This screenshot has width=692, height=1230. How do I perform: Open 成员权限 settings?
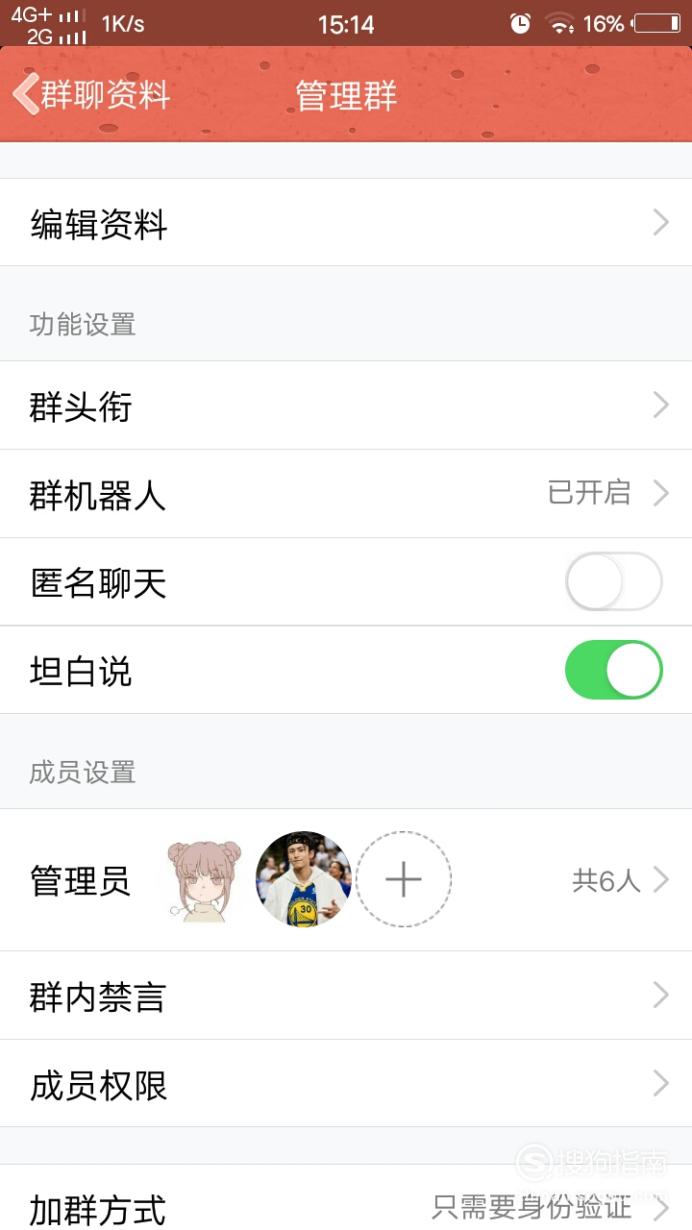click(x=346, y=1084)
